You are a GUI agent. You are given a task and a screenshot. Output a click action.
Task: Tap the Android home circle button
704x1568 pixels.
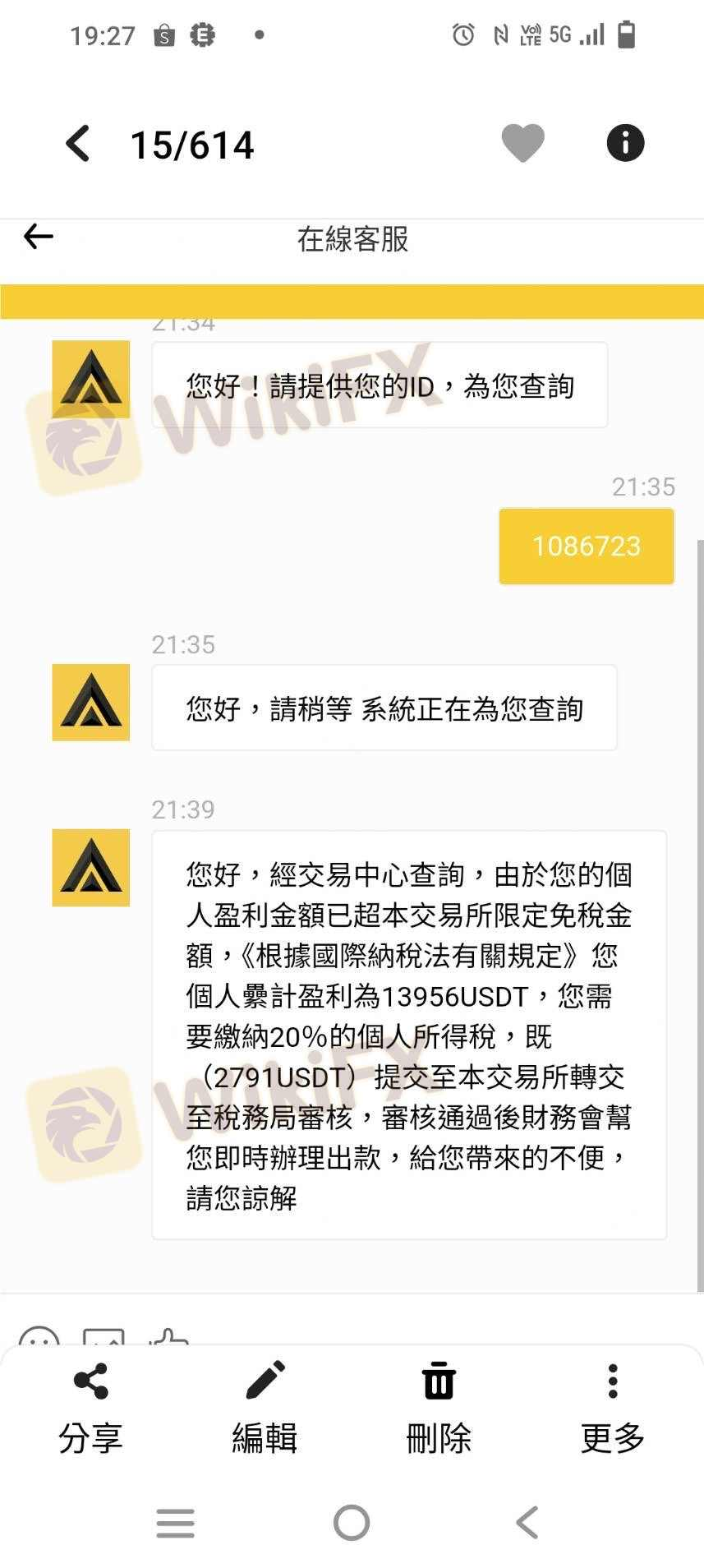tap(352, 1522)
